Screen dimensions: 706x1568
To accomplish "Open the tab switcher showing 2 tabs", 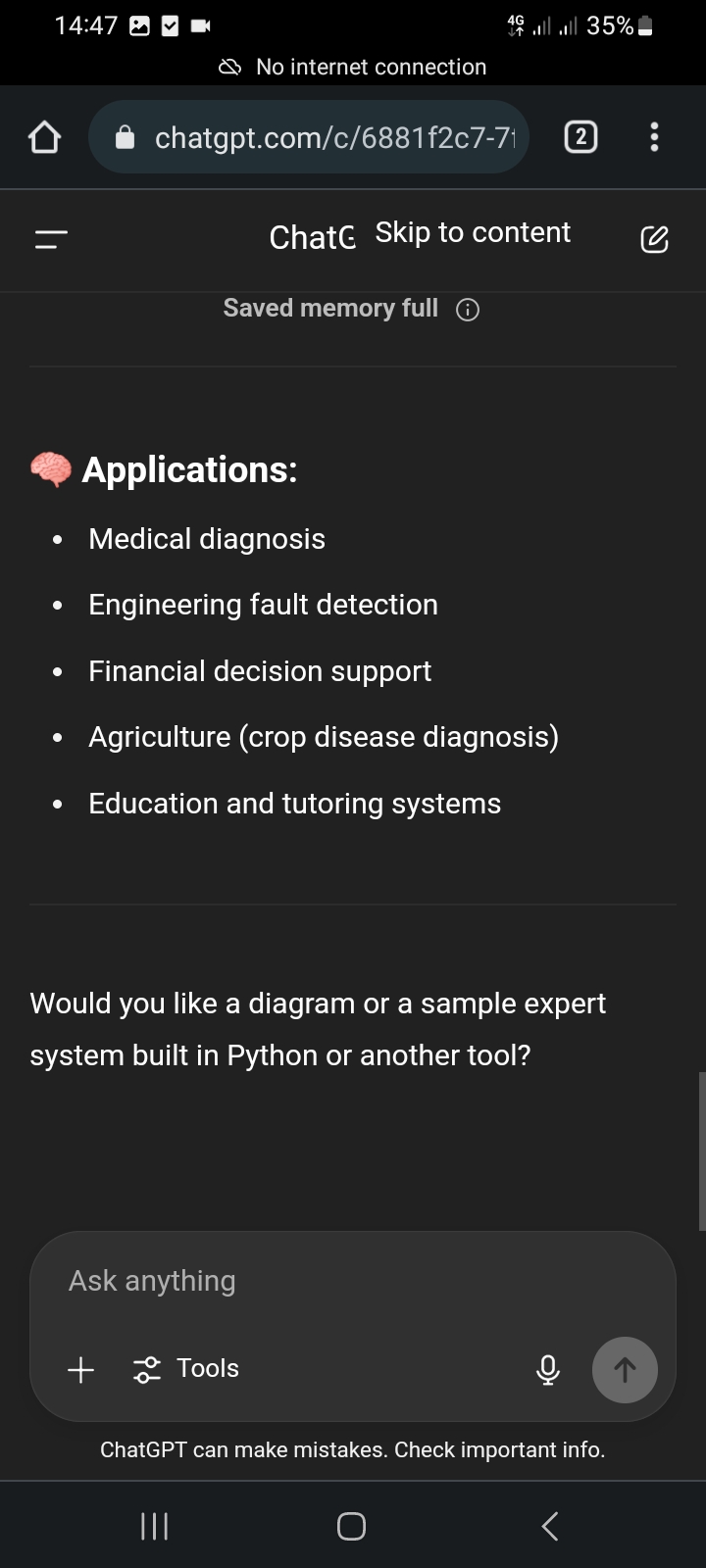I will click(x=580, y=137).
